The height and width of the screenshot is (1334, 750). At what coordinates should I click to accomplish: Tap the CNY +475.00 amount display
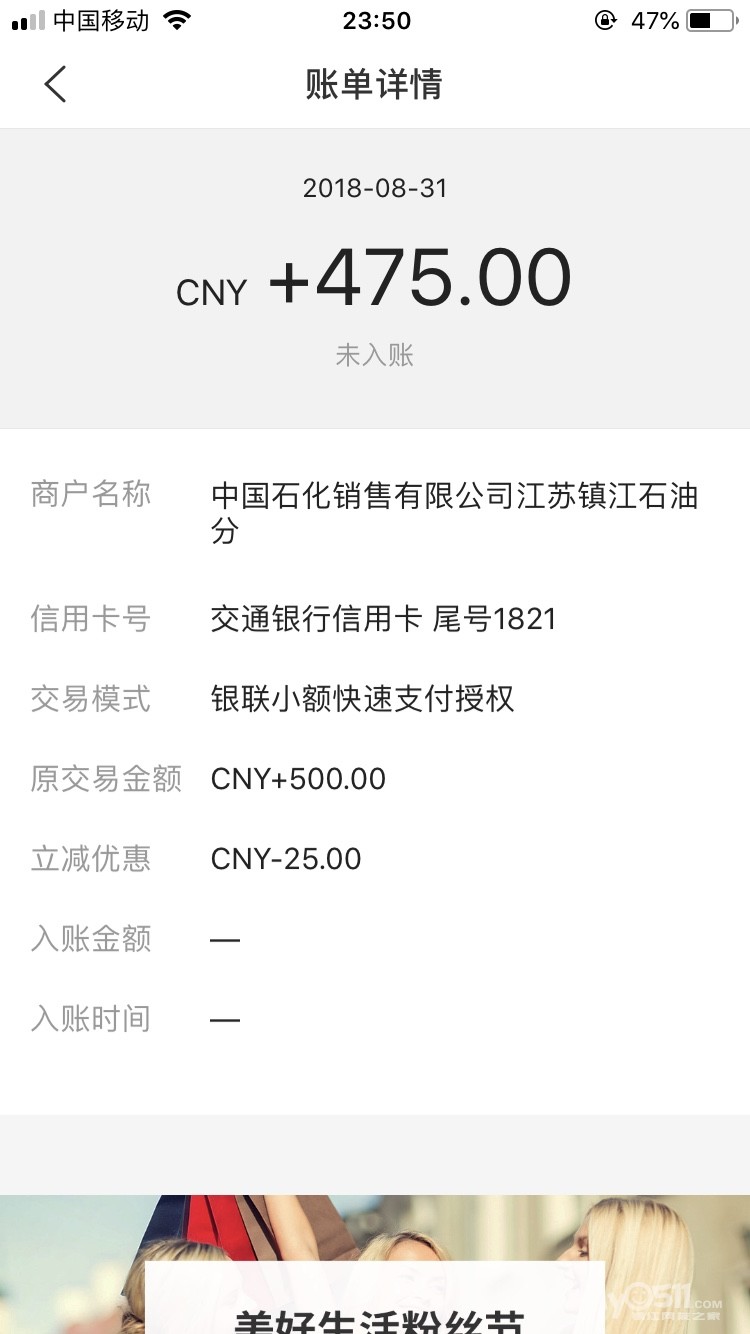(x=375, y=278)
